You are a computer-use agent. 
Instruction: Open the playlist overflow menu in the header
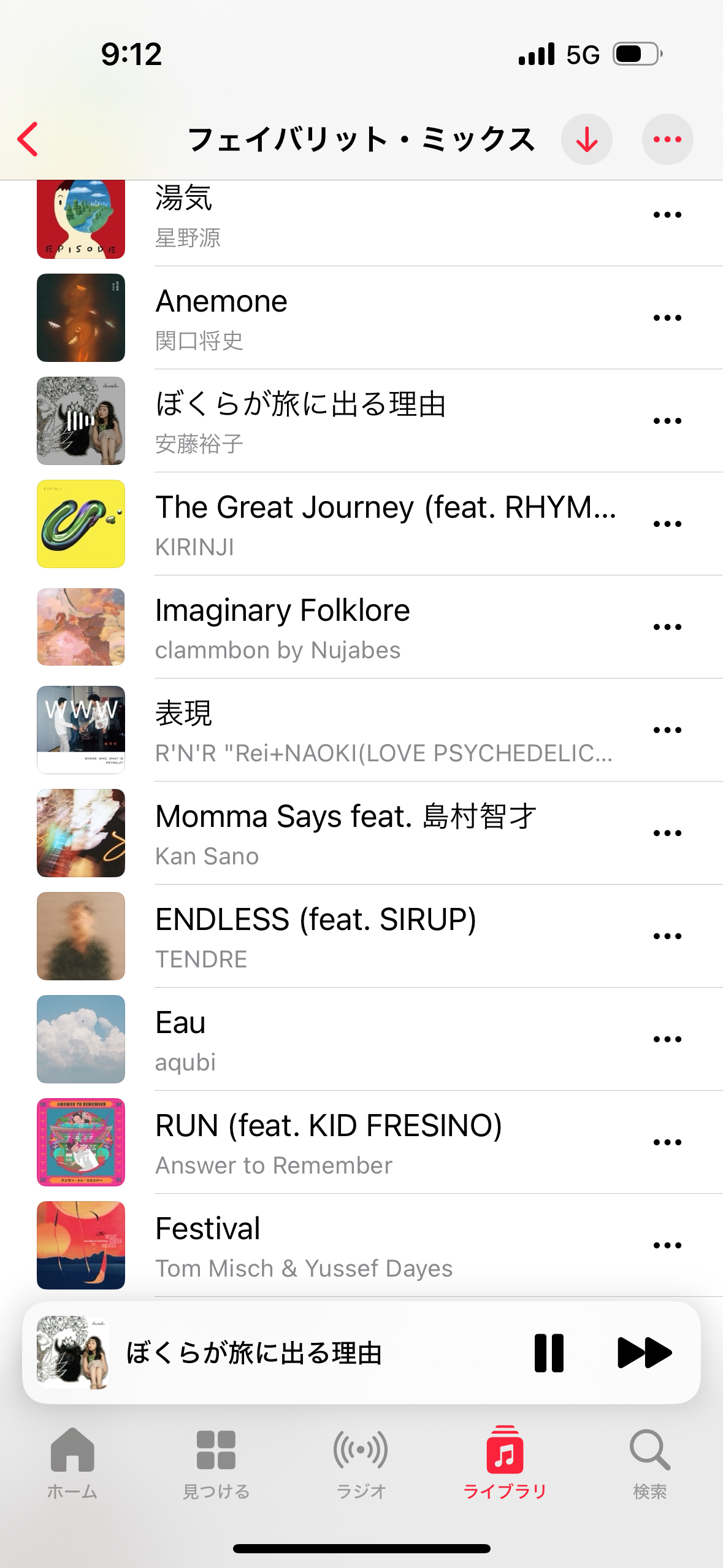click(x=667, y=139)
